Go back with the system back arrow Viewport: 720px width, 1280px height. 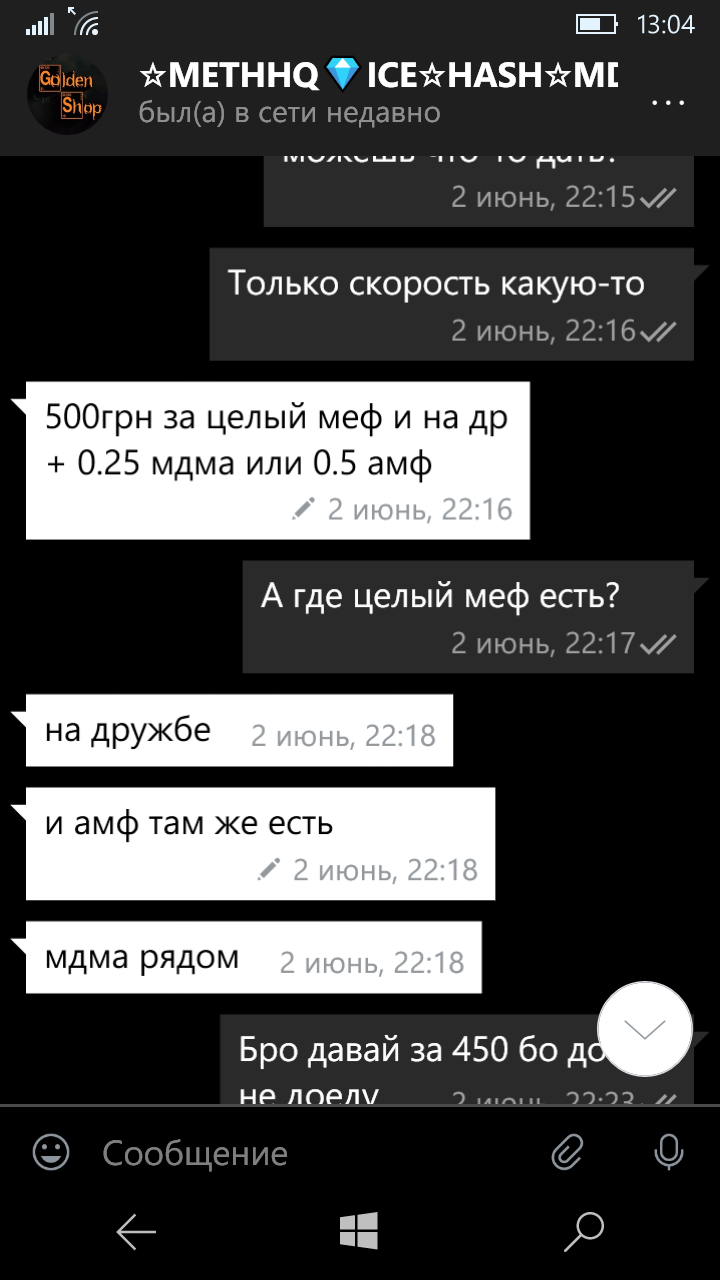(x=136, y=1232)
